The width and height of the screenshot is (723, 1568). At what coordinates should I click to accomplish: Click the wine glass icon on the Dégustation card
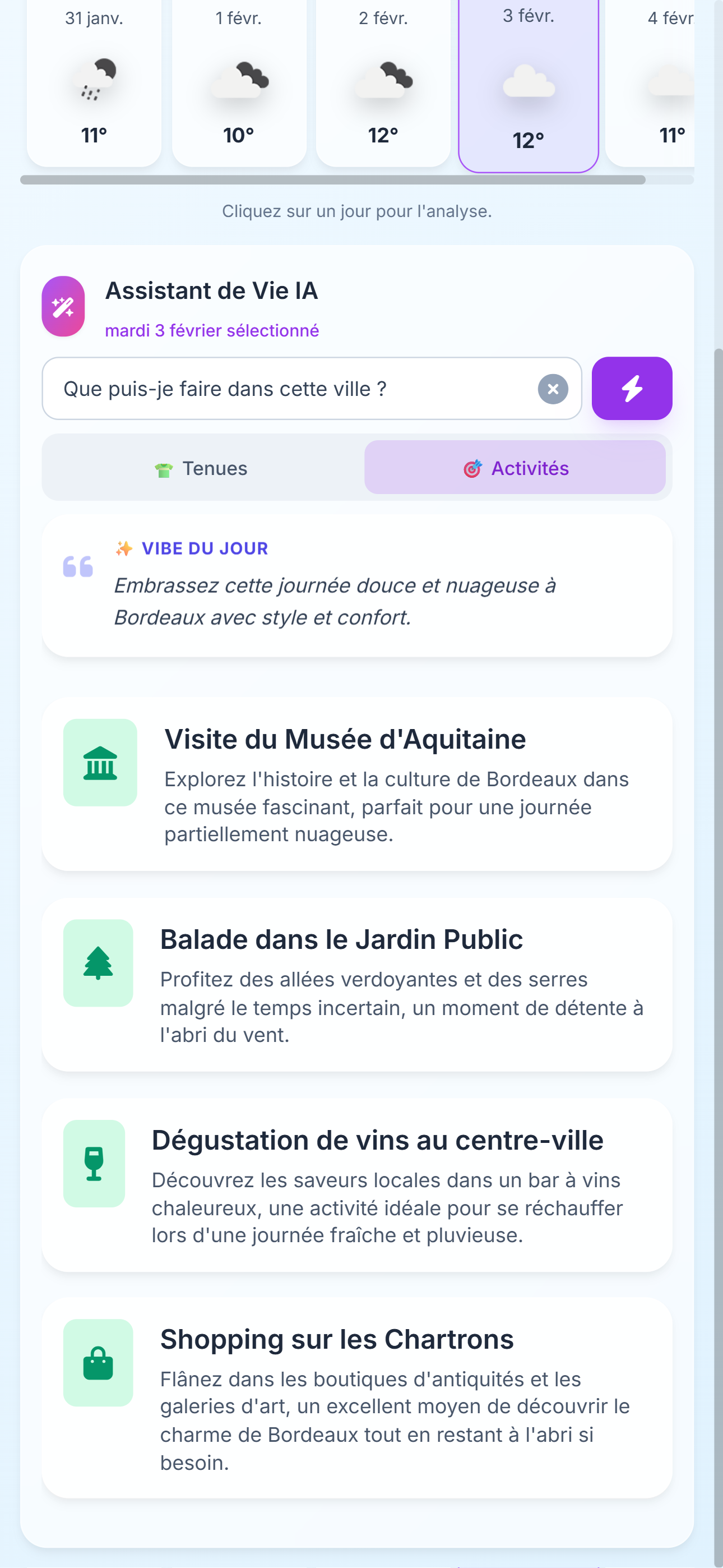(94, 1163)
